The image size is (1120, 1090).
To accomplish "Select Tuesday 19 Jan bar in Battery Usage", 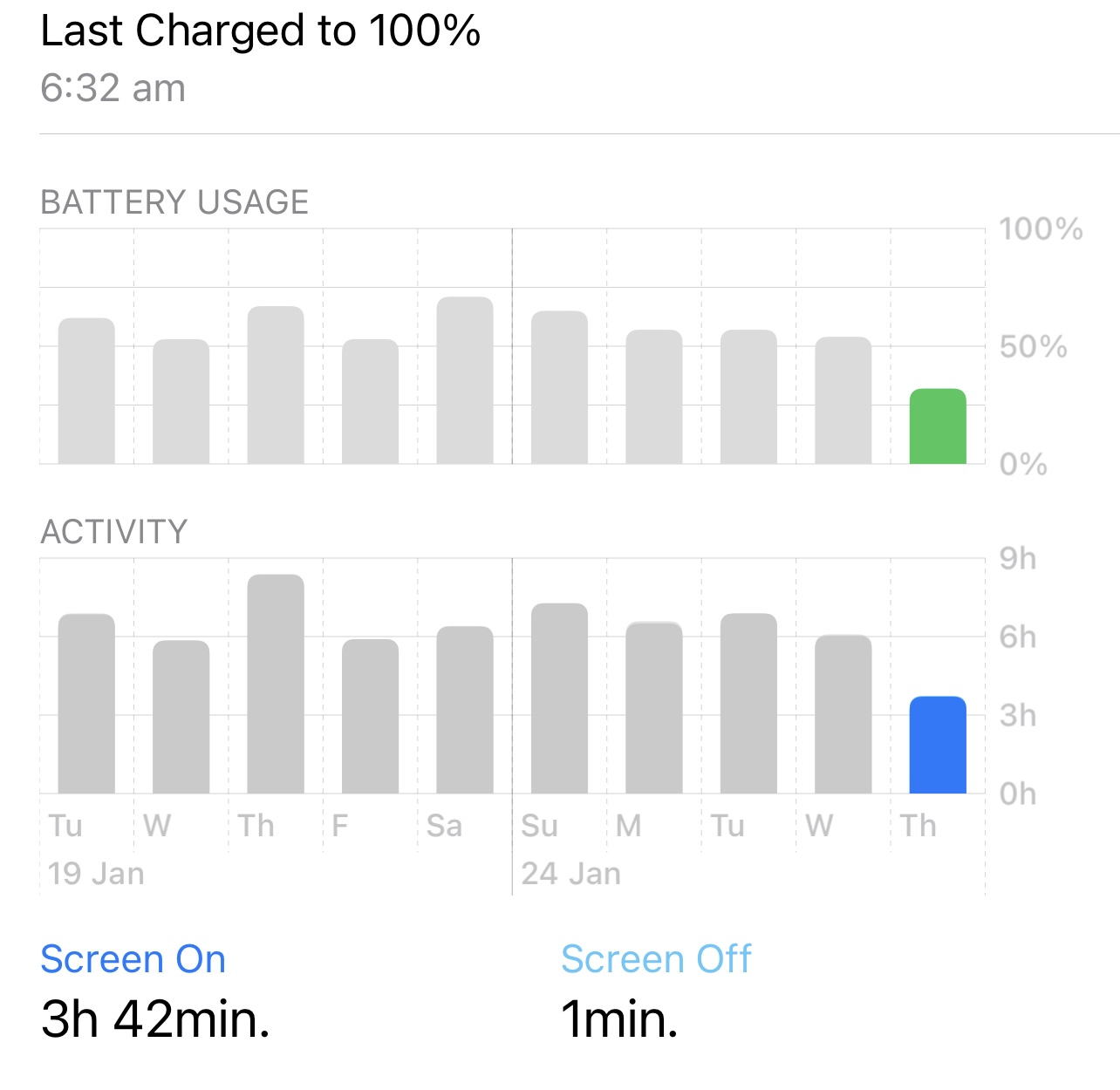I will click(x=86, y=391).
